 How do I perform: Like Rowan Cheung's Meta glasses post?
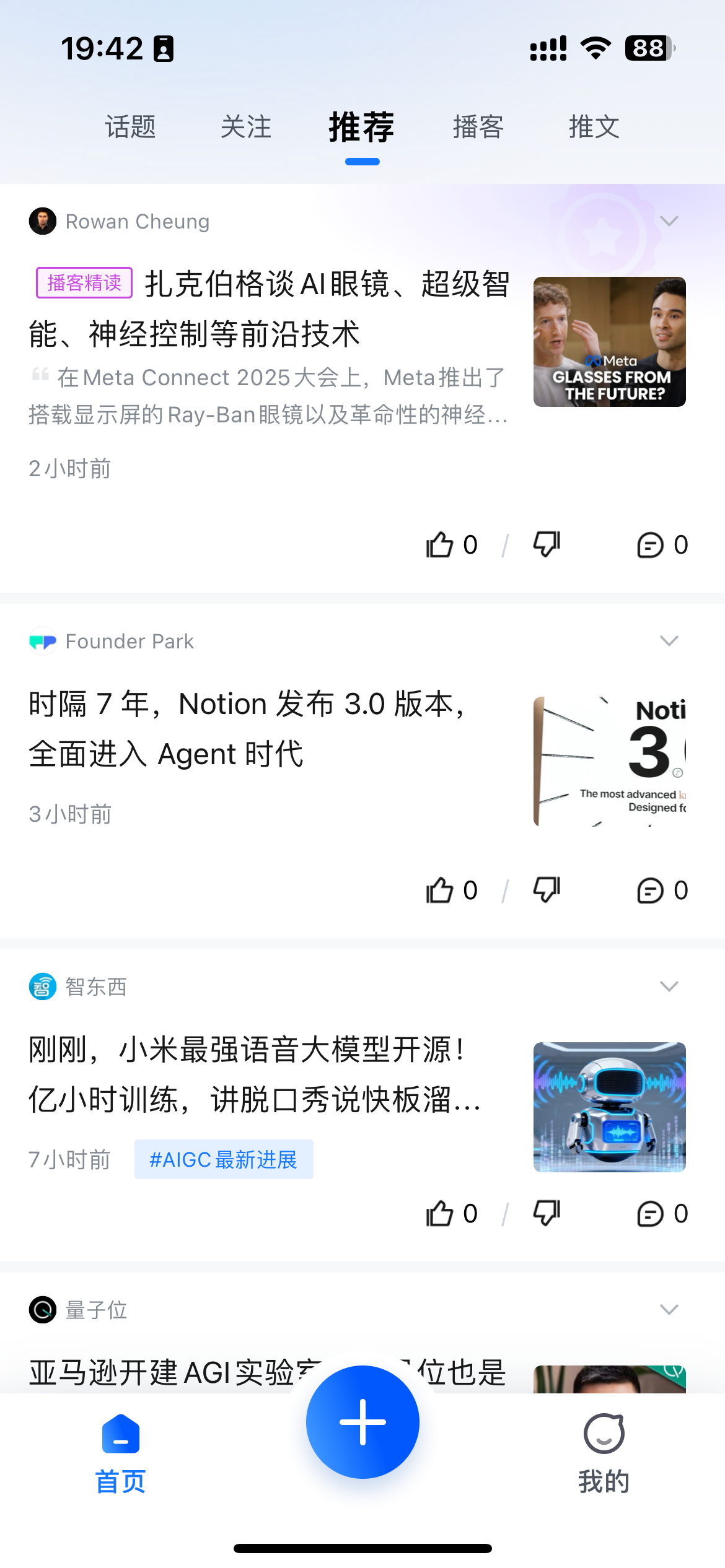[441, 544]
